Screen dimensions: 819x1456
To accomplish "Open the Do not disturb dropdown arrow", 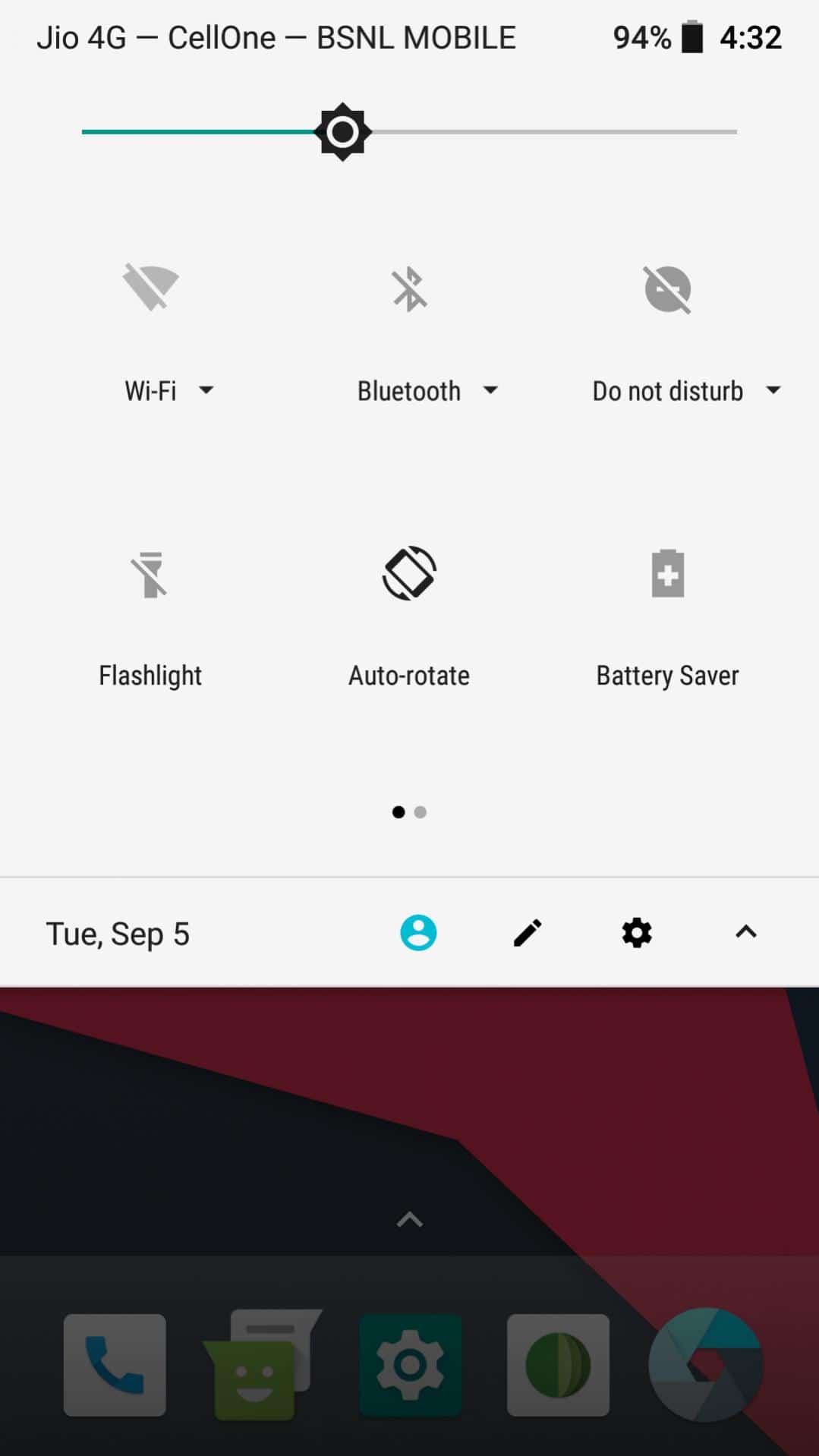I will [x=773, y=390].
